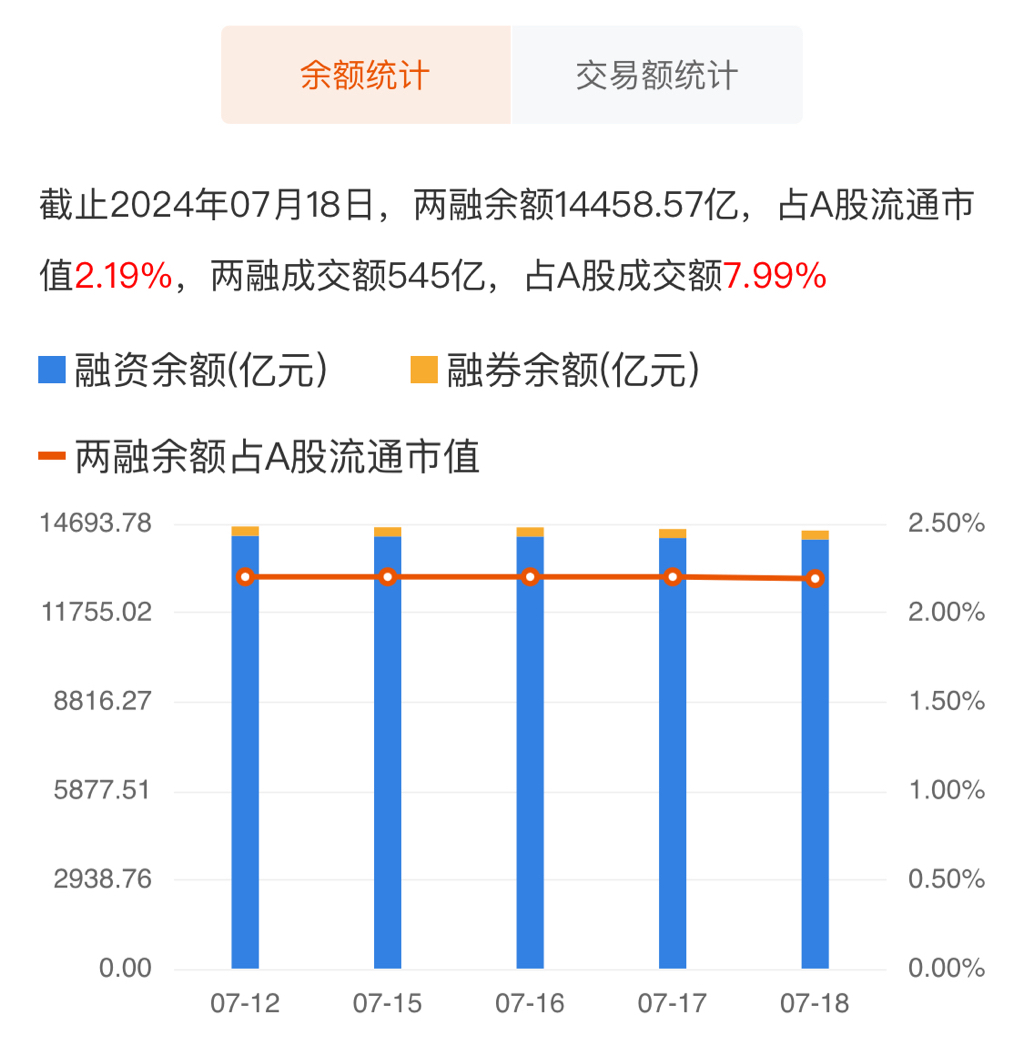Tap the 07-18 bar in the chart
This screenshot has height=1046, width=1024.
tap(815, 749)
